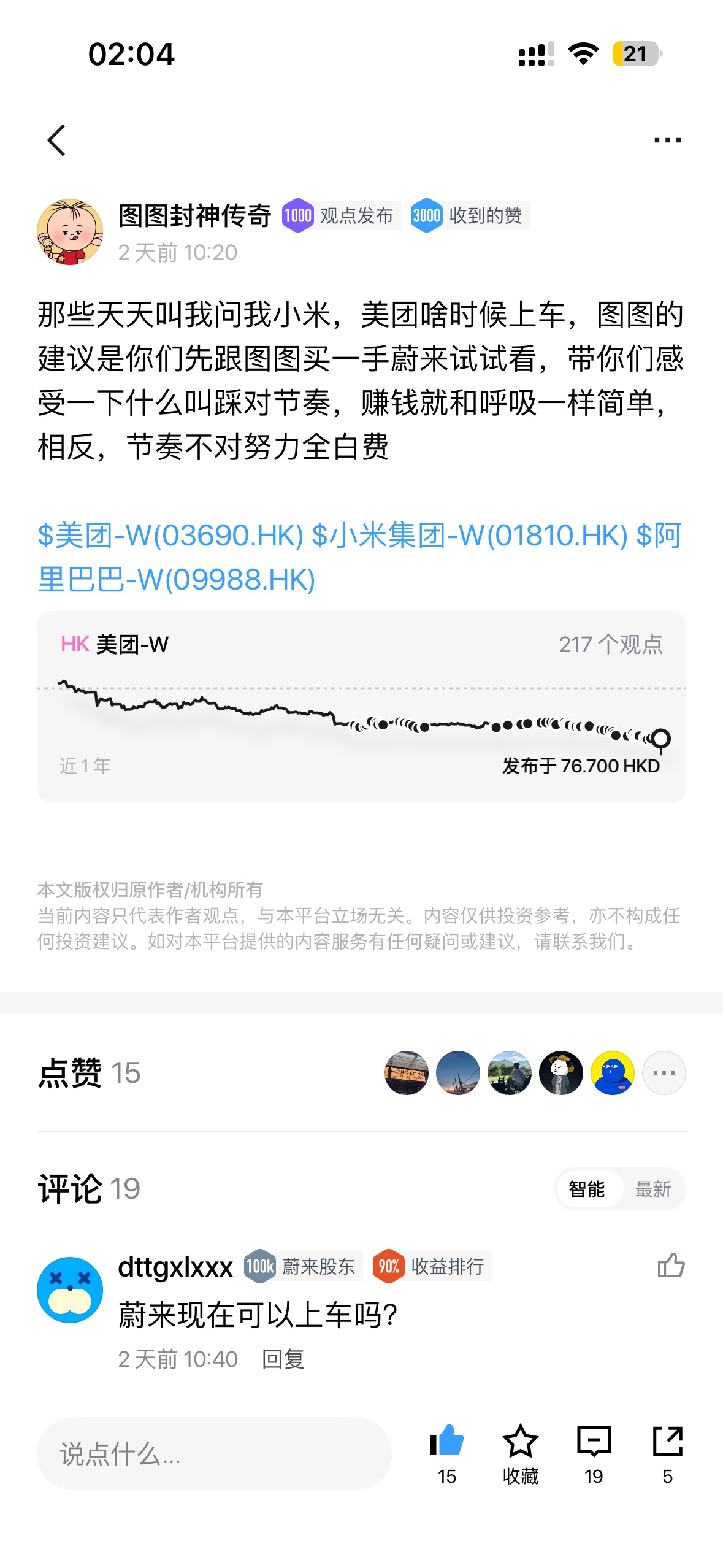Reply to dttgxlxxx's comment via 回复
The height and width of the screenshot is (1568, 723).
pos(283,1359)
